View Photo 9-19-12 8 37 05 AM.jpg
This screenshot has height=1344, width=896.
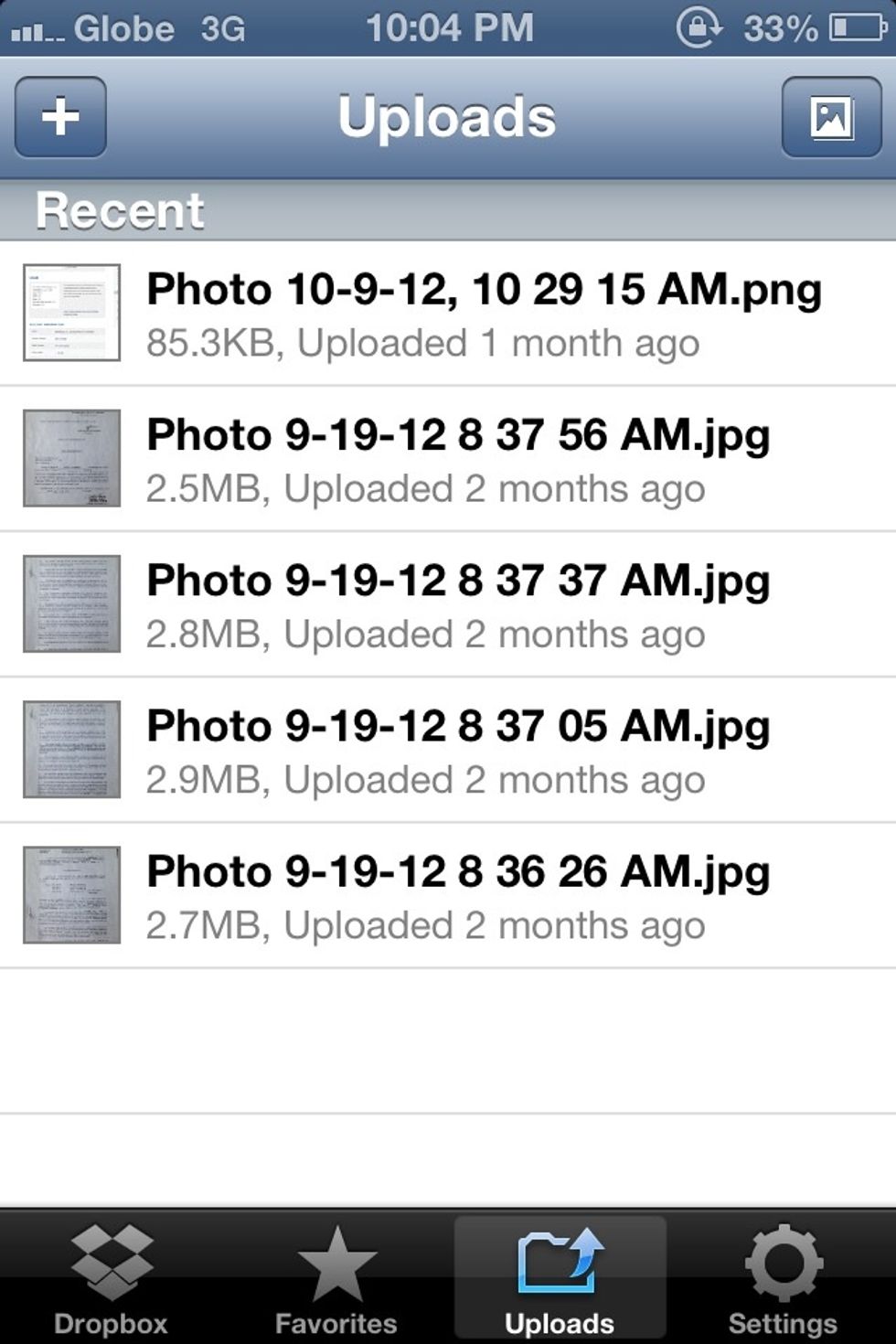click(x=447, y=750)
